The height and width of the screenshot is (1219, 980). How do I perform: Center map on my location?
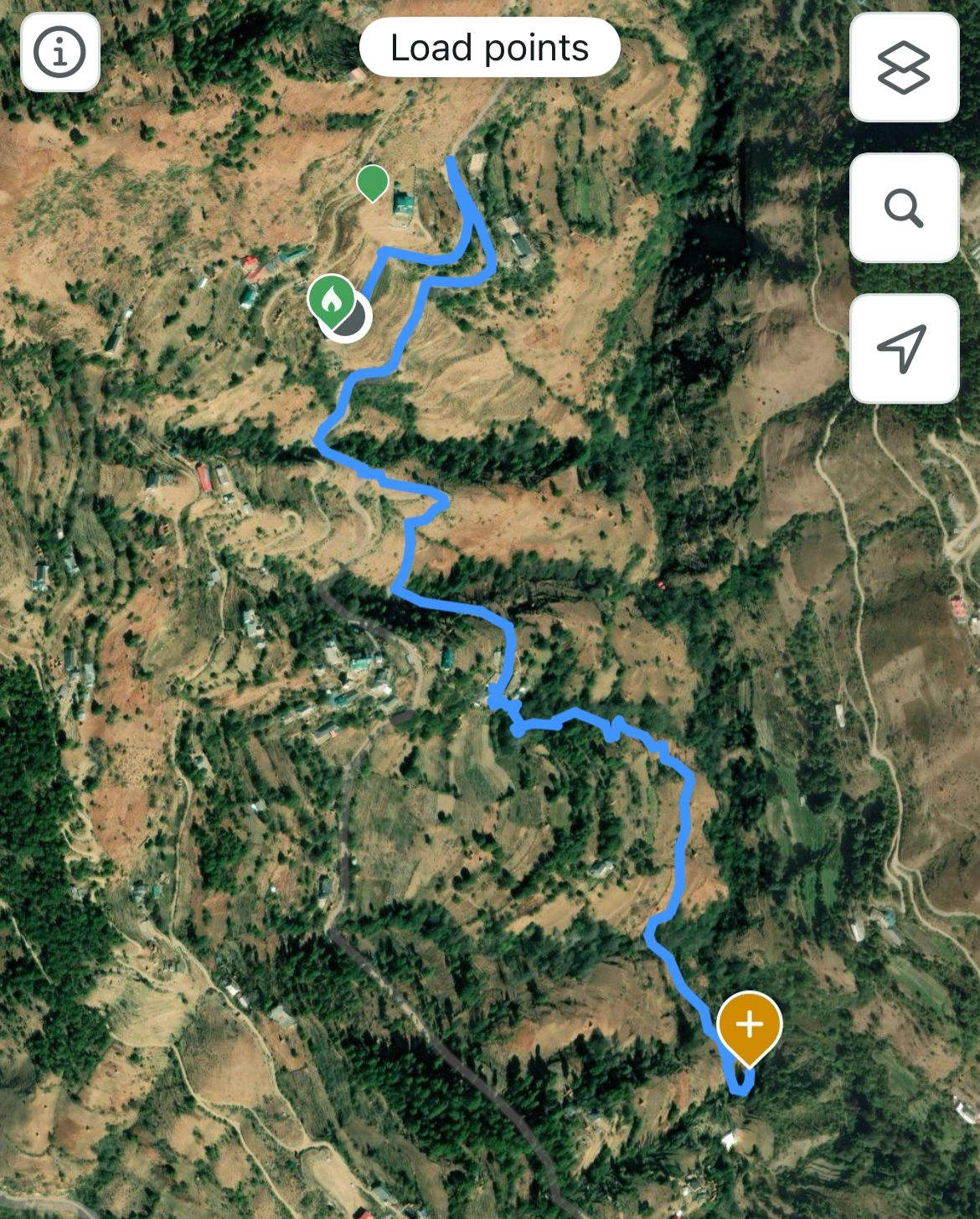click(904, 348)
